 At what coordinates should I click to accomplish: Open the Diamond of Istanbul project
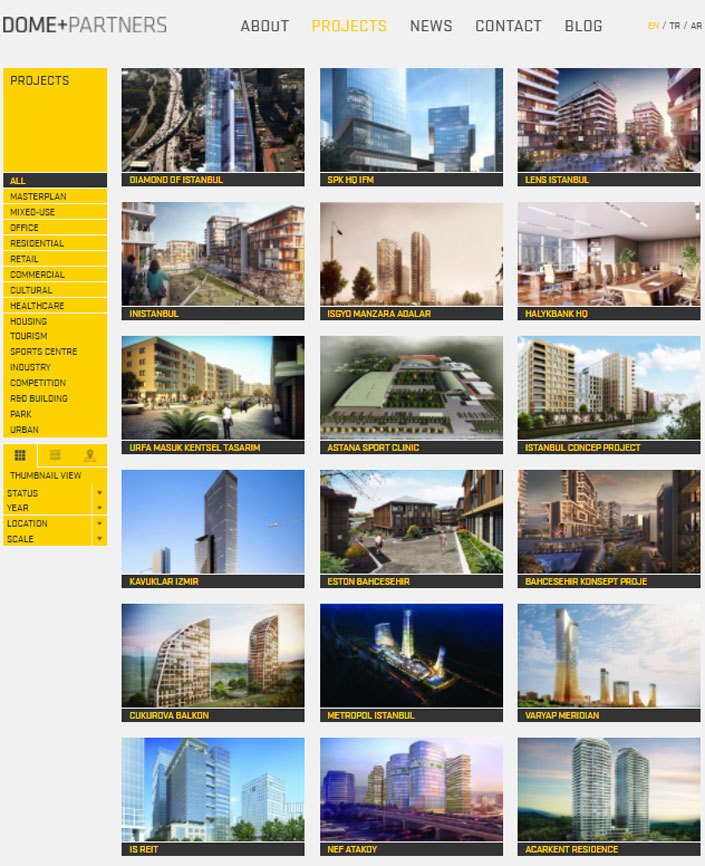coord(212,120)
